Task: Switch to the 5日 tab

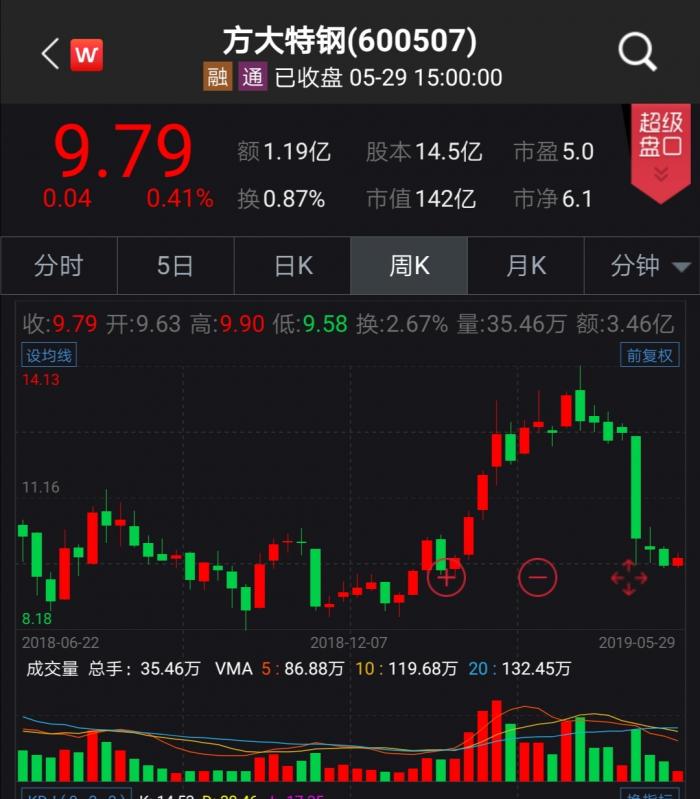Action: tap(175, 266)
